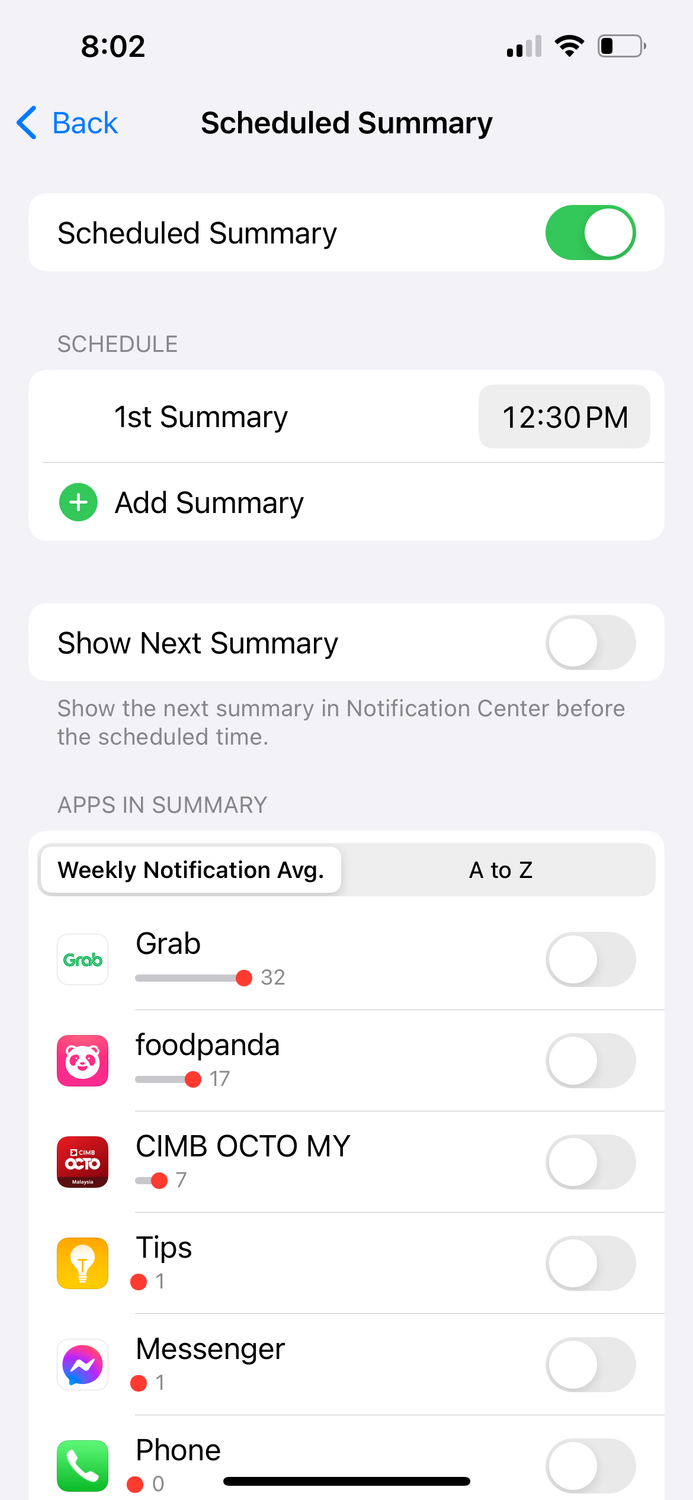The height and width of the screenshot is (1500, 693).
Task: Toggle foodpanda into the summary
Action: pyautogui.click(x=590, y=1060)
